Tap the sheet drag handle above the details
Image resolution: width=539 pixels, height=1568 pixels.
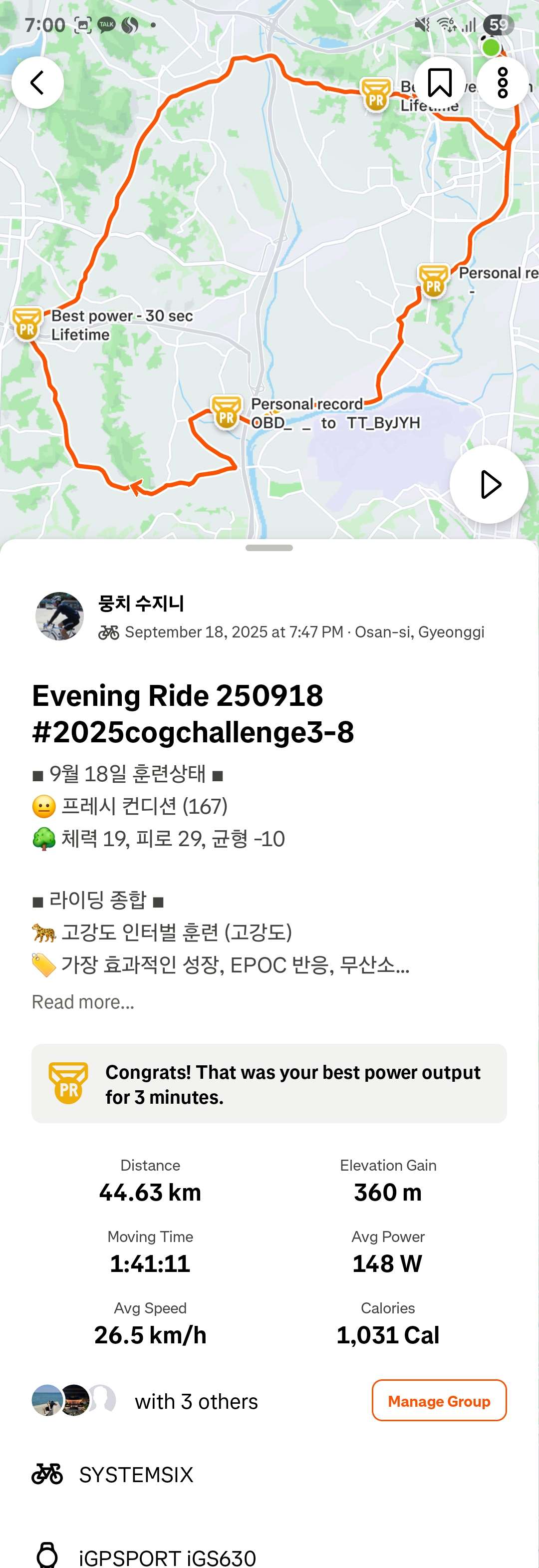(x=269, y=548)
